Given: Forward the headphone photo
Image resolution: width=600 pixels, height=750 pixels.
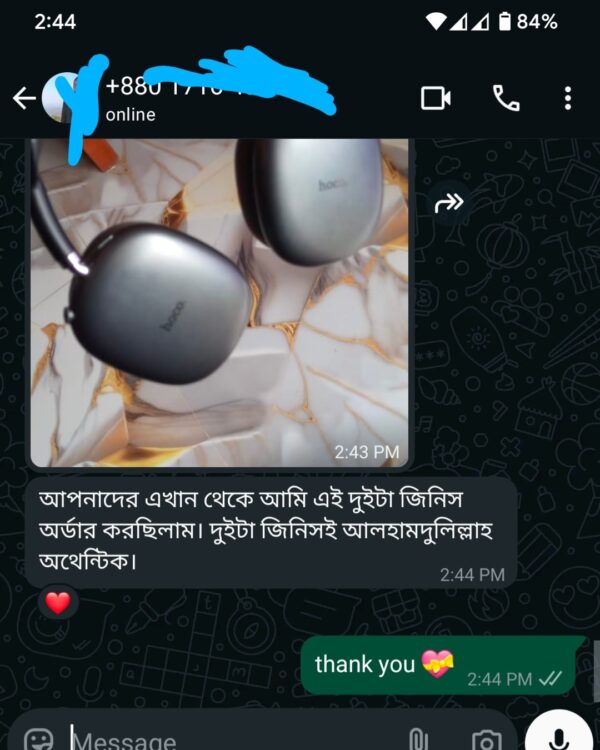Looking at the screenshot, I should [450, 203].
